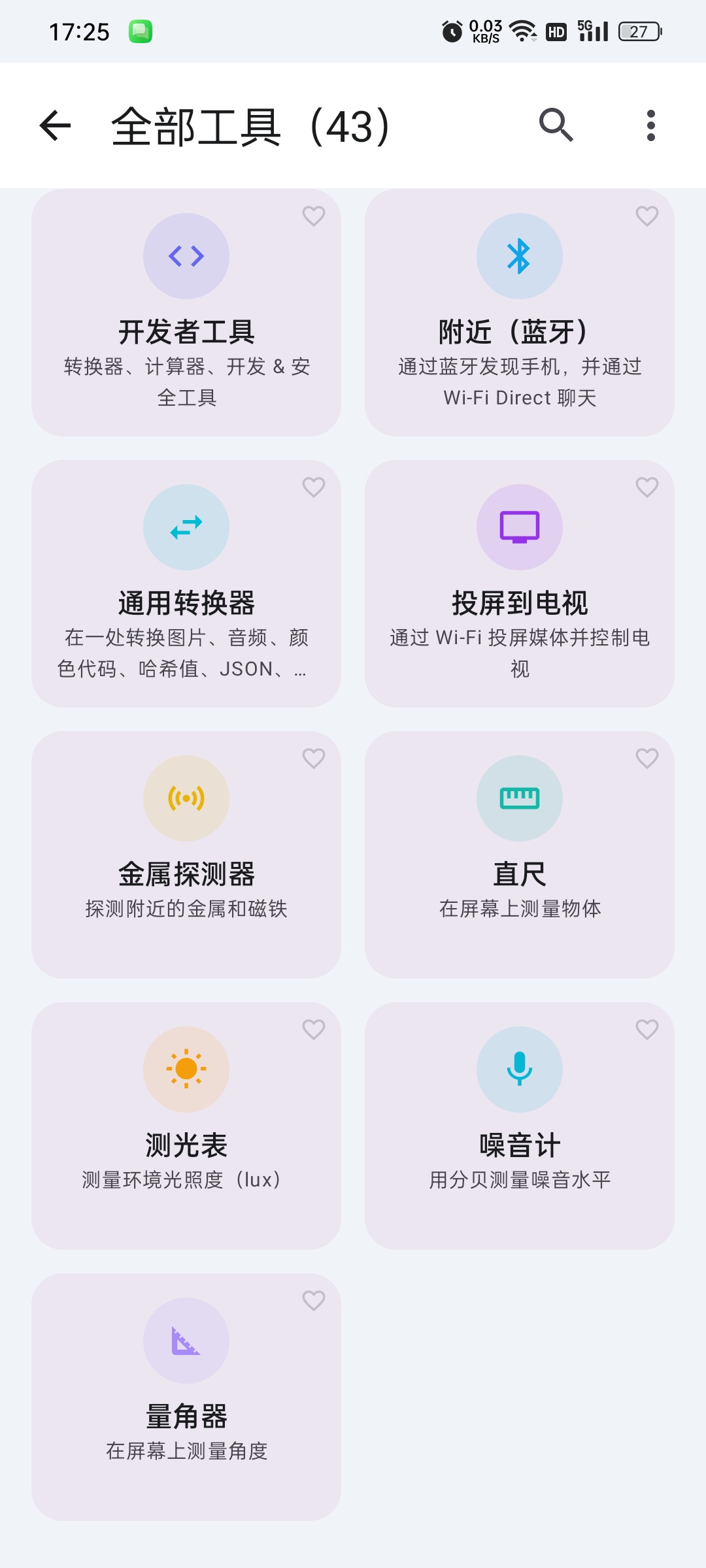Favorite the 开发者工具 tool
Image resolution: width=706 pixels, height=1568 pixels.
point(314,216)
